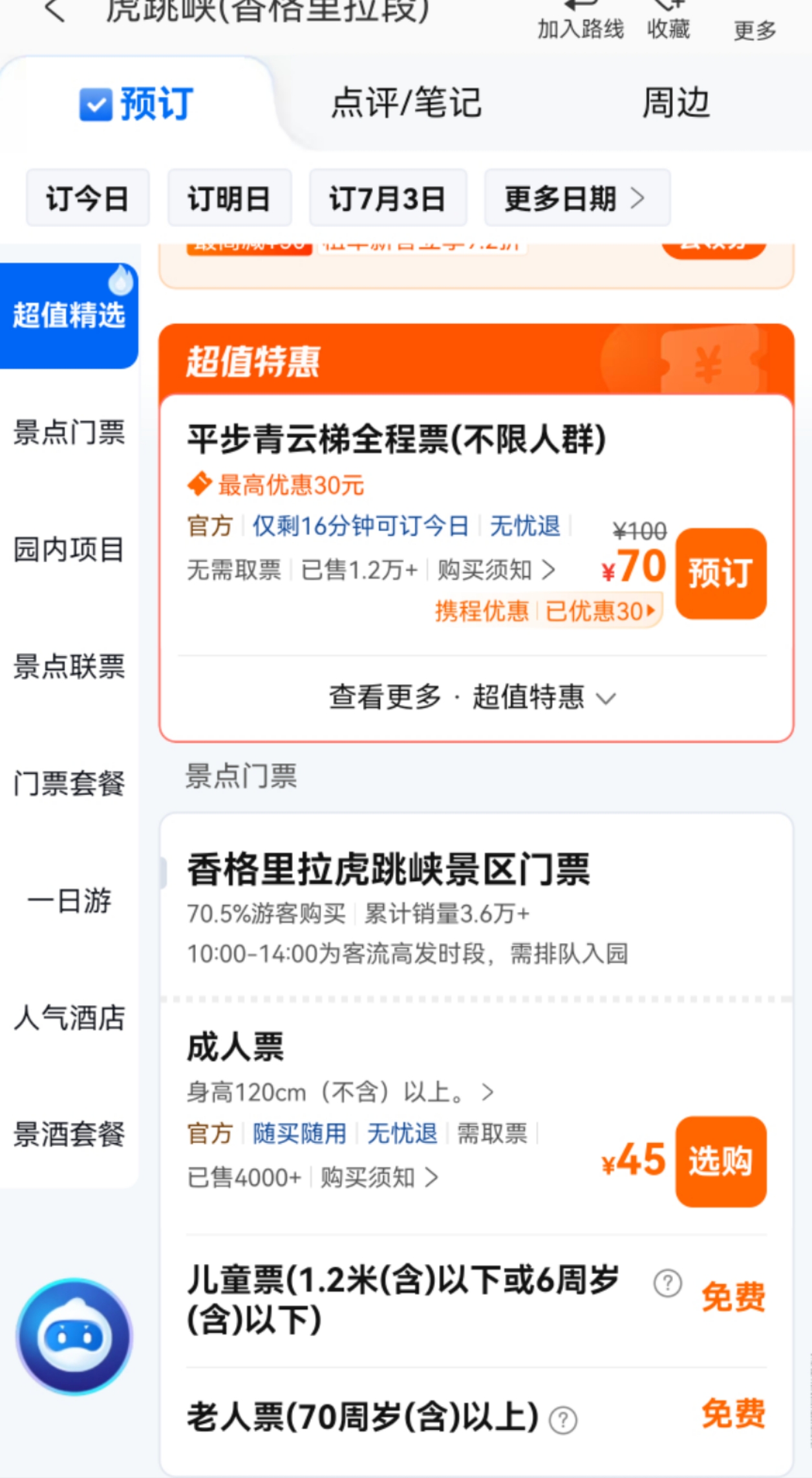Jump to 景点门票 in the side menu
The width and height of the screenshot is (812, 1478).
[x=69, y=432]
